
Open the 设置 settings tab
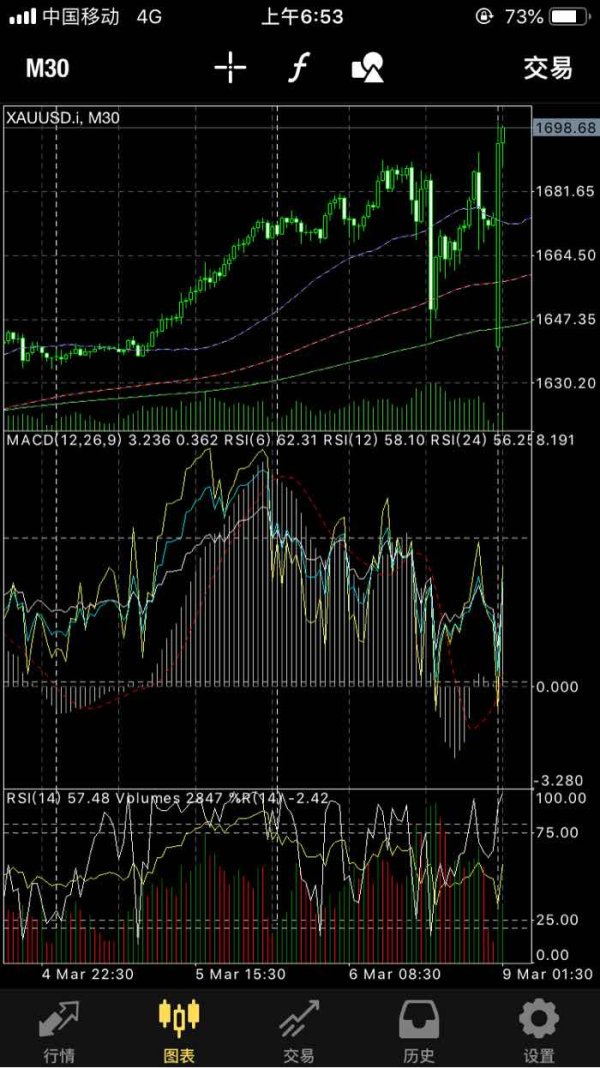click(539, 1030)
